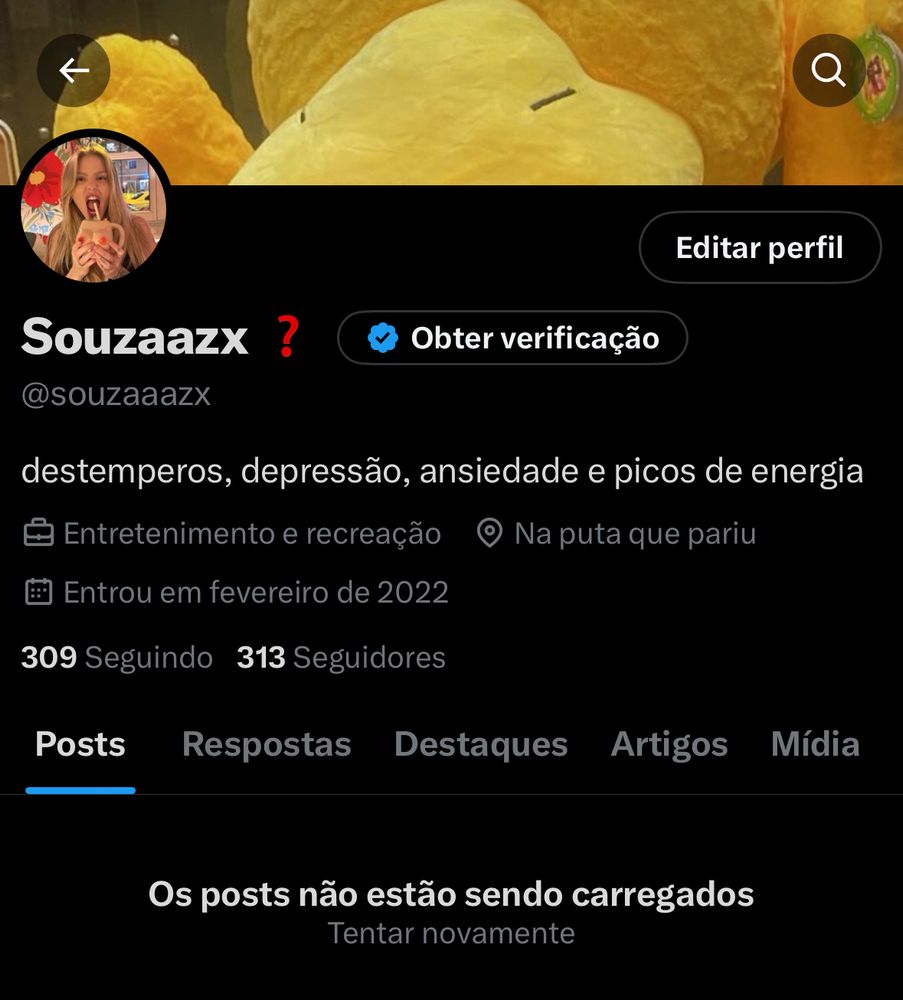Tap the Editar perfil button
The image size is (903, 1000).
[759, 247]
